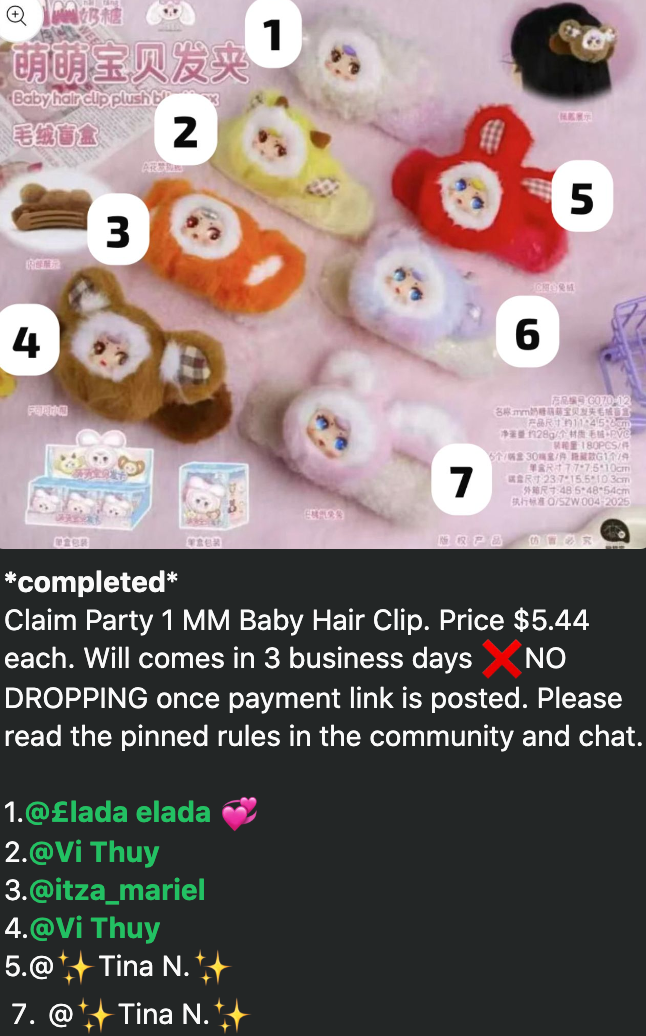Open @Vi Thuy mention on claim 2

[x=94, y=852]
